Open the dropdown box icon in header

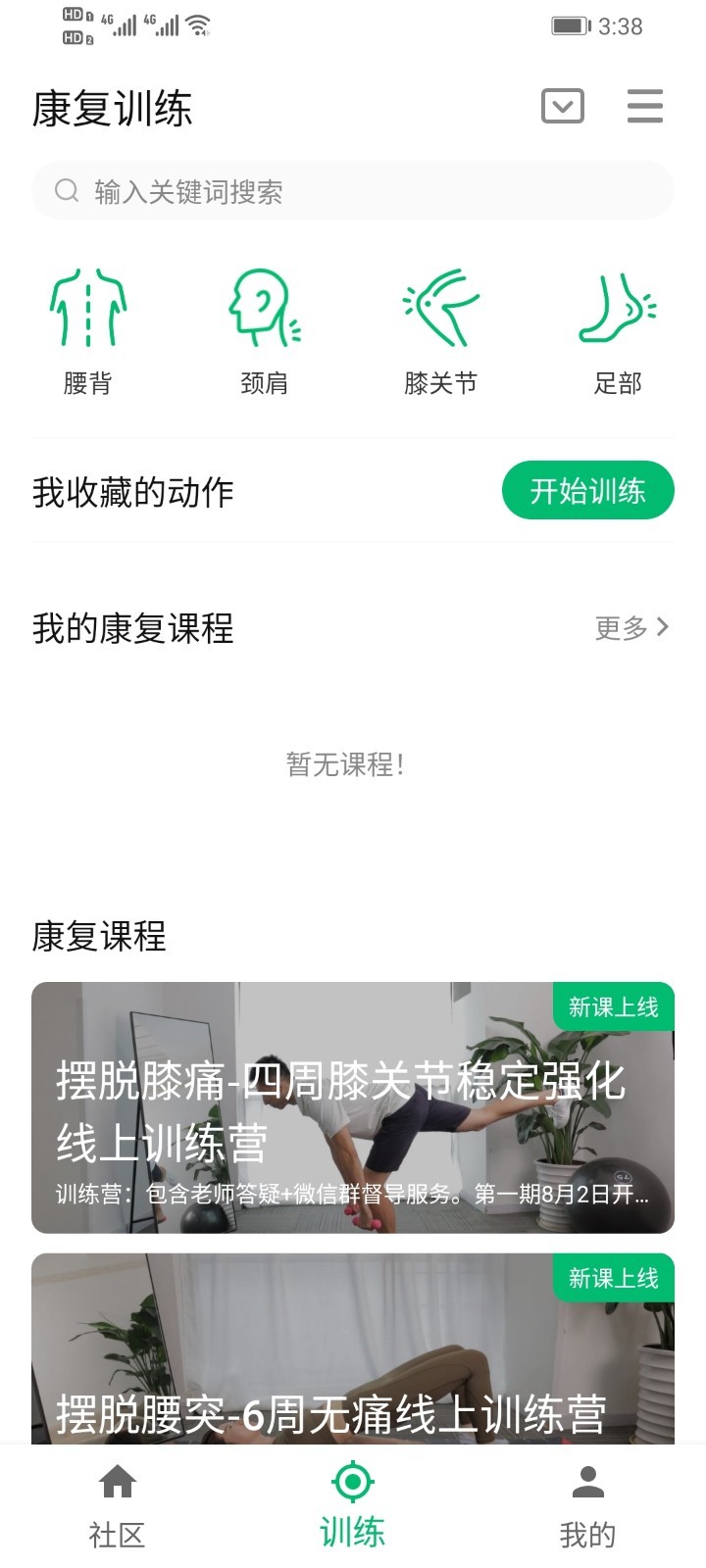click(563, 106)
